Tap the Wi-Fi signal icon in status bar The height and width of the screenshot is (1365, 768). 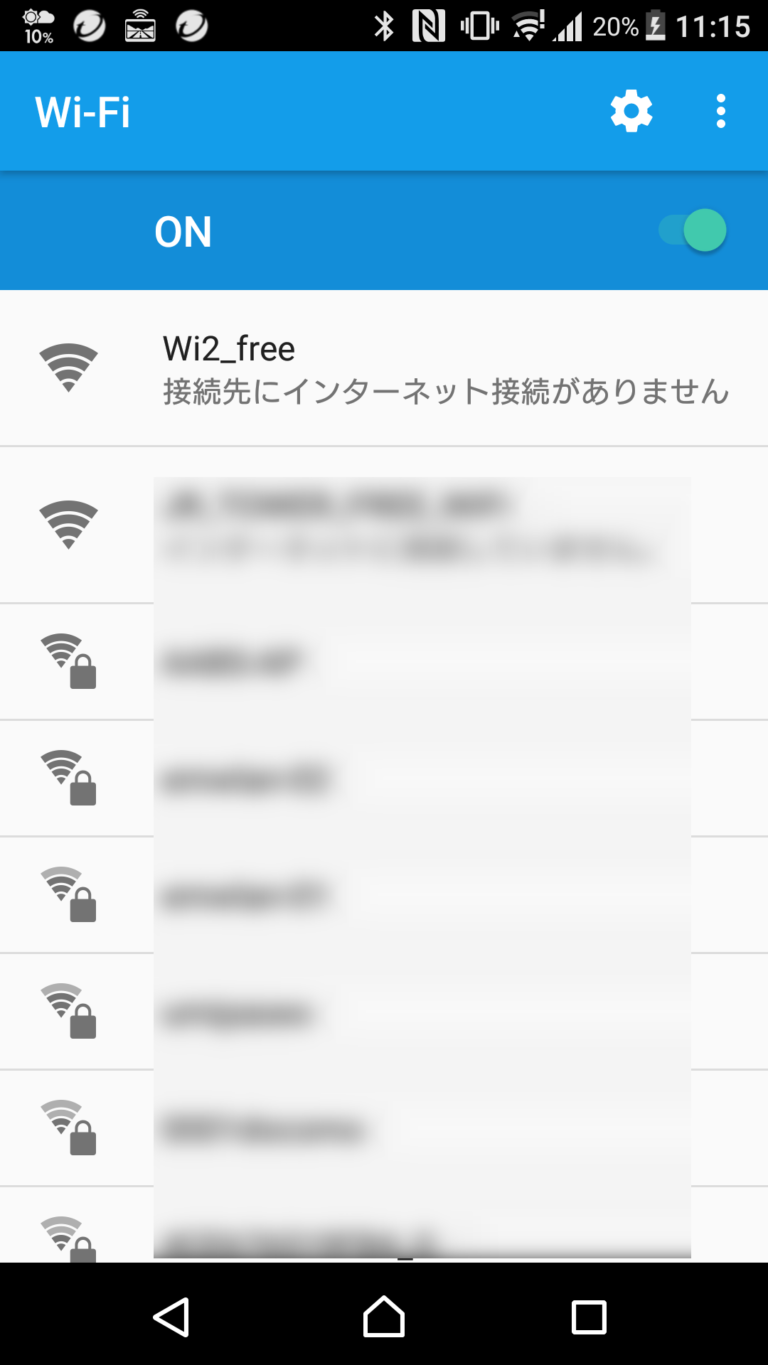coord(528,25)
